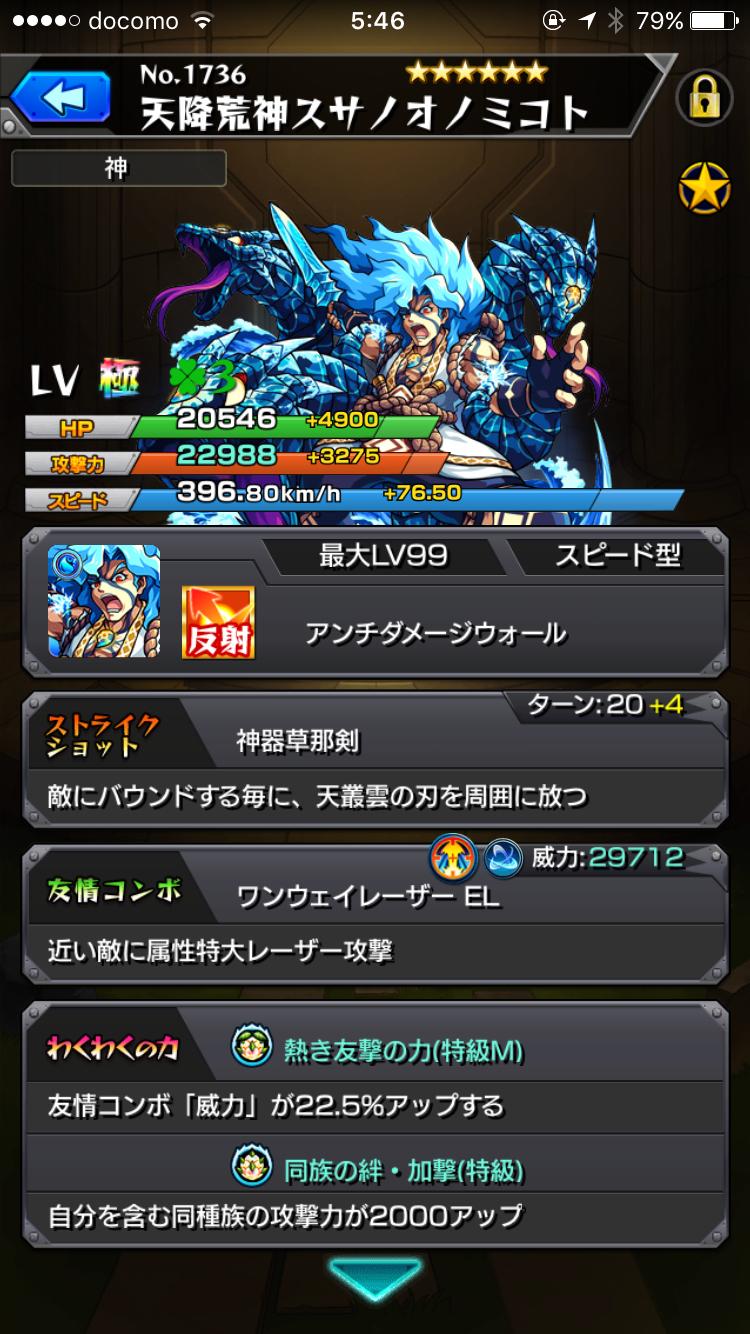The height and width of the screenshot is (1334, 750).
Task: Tap the down arrow to show more details
Action: coord(375,1280)
